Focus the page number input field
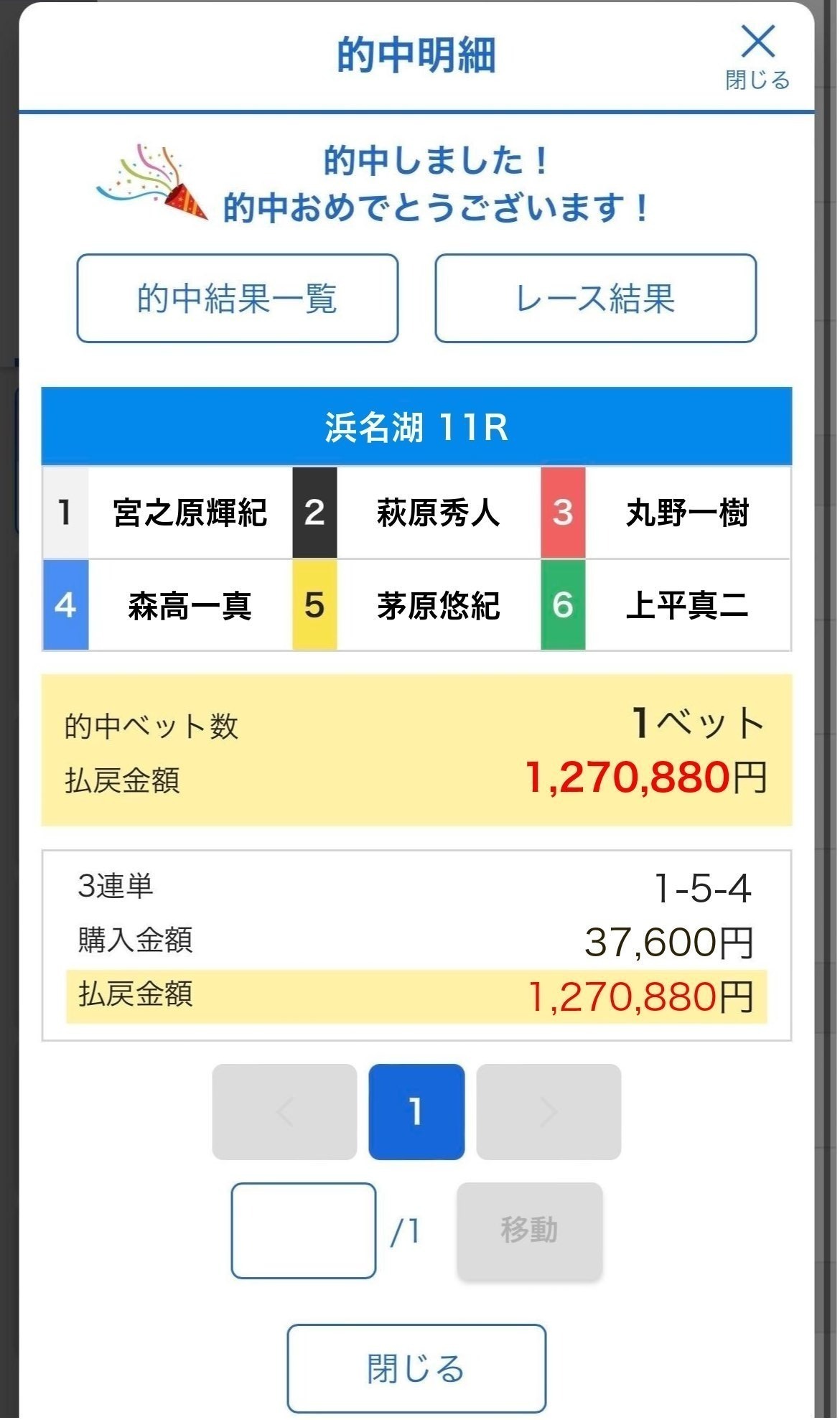Image resolution: width=840 pixels, height=1420 pixels. tap(304, 1230)
